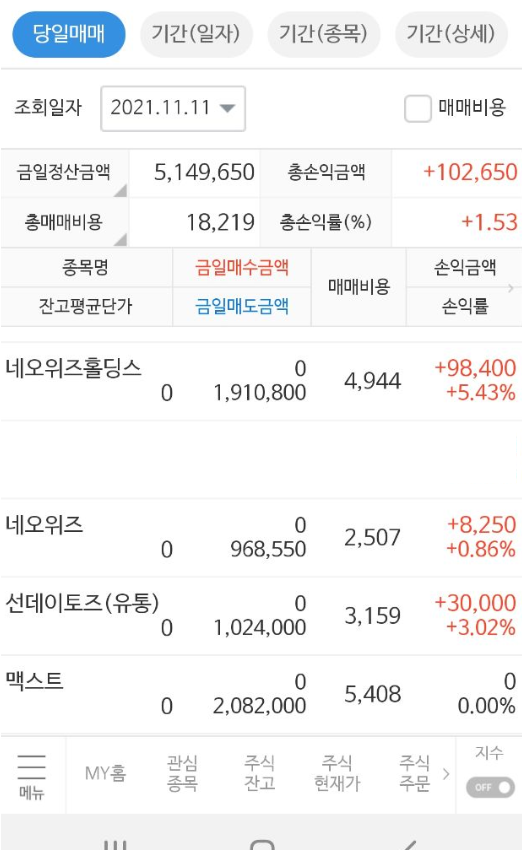522x850 pixels.
Task: Open the 선데이토즈(유통) trade row
Action: coord(261,616)
